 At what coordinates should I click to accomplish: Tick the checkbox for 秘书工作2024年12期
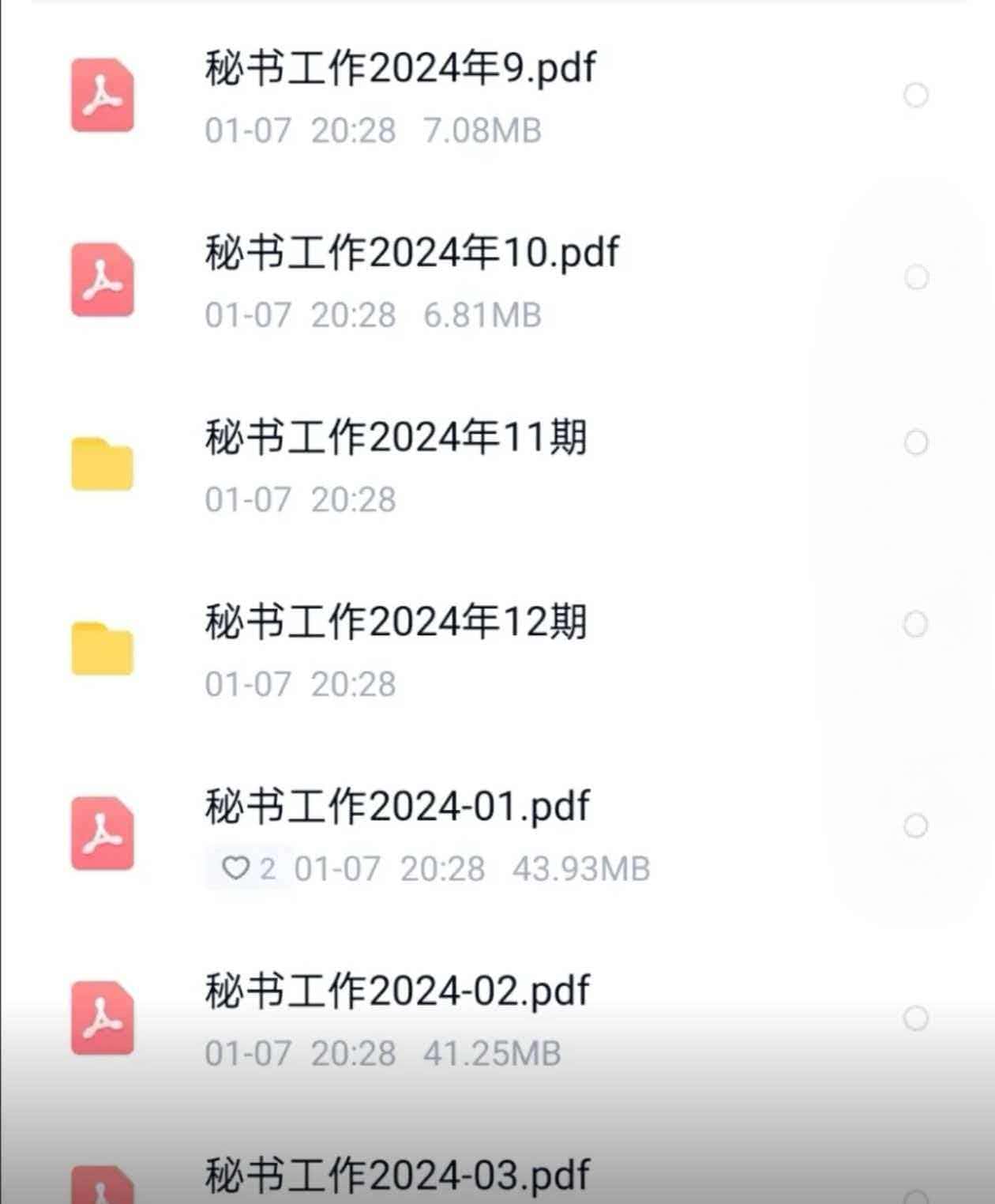916,623
